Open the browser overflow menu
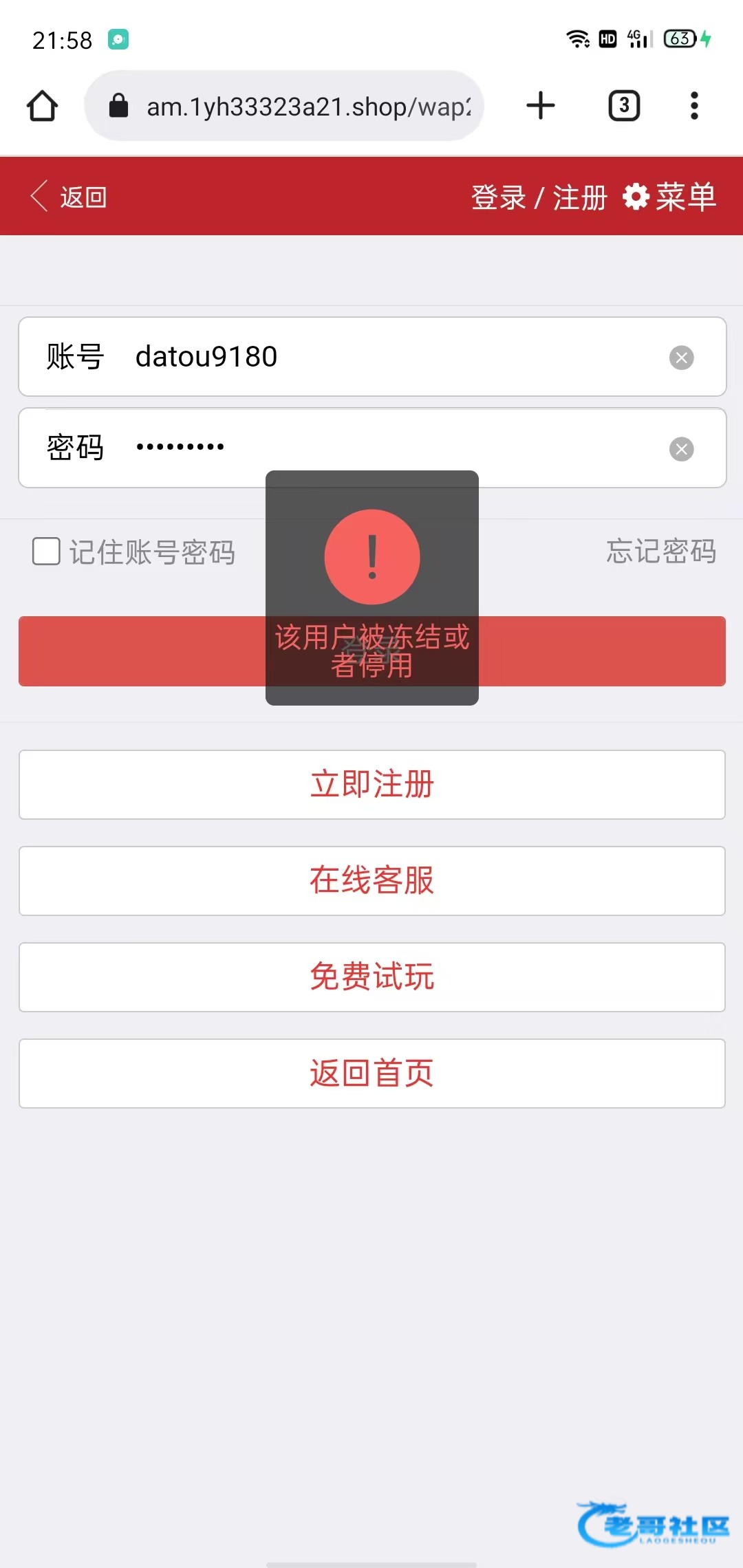 tap(694, 106)
